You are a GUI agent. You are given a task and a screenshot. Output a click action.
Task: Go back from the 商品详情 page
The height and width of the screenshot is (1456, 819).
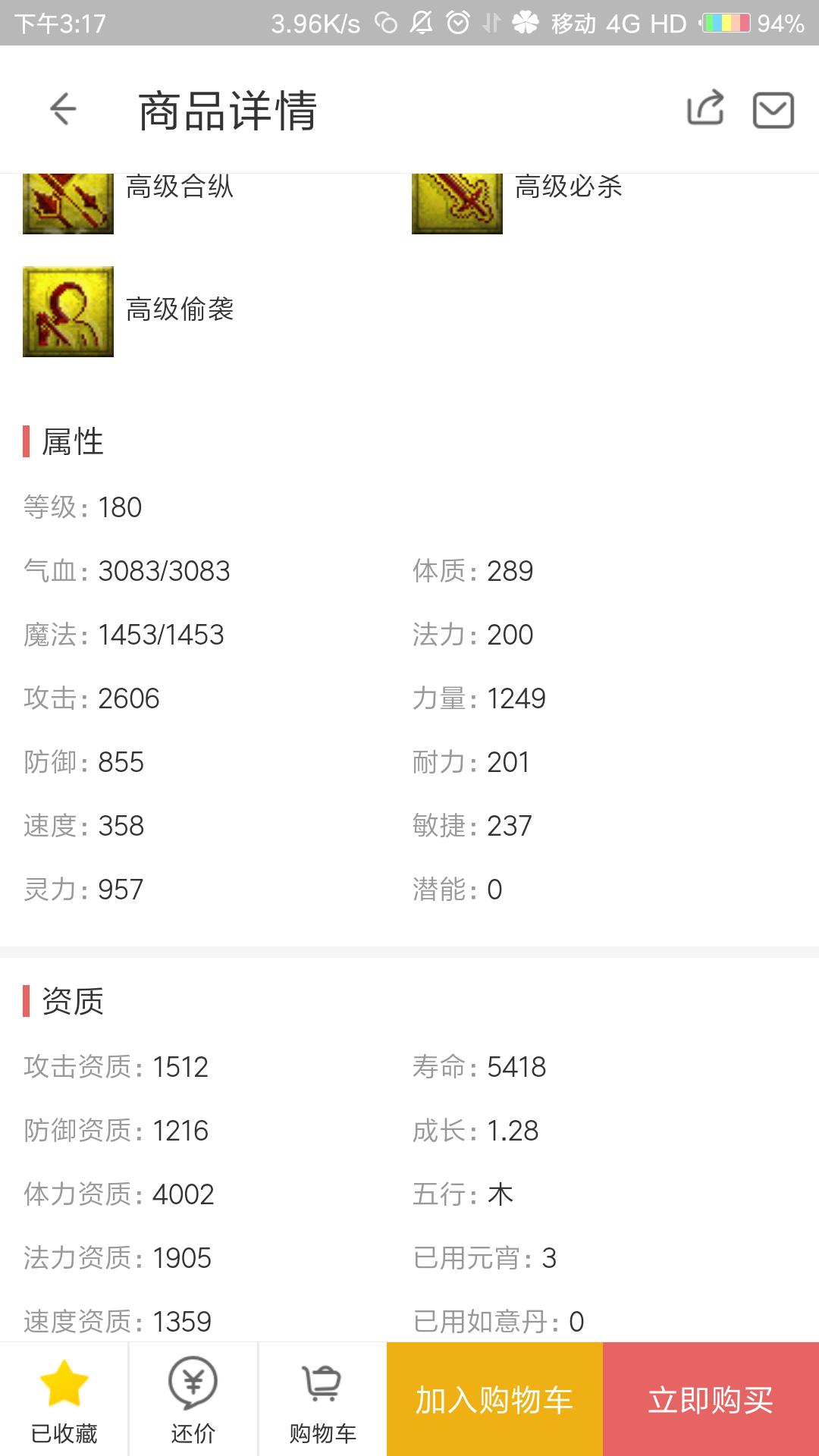click(x=63, y=109)
